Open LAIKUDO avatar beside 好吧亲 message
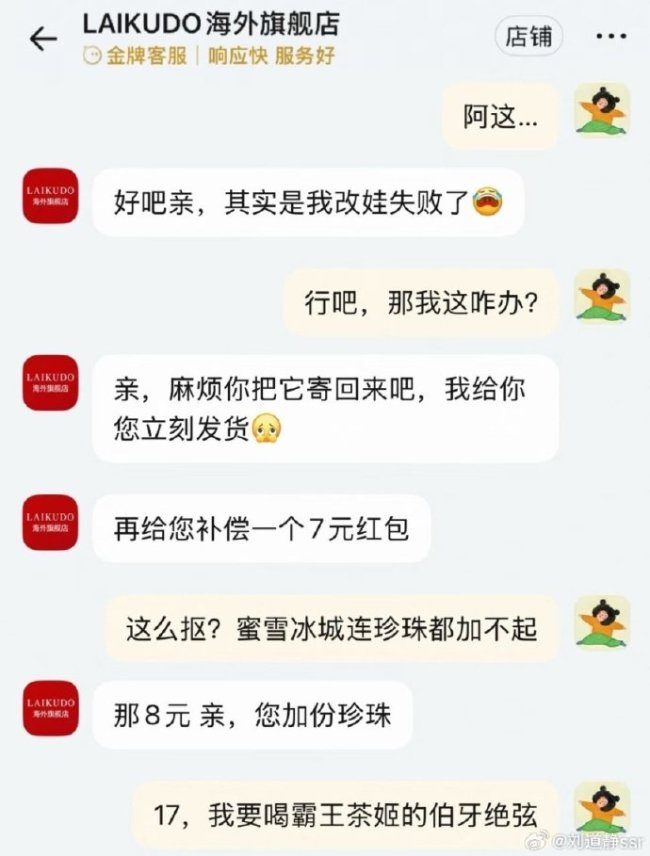 coord(50,196)
